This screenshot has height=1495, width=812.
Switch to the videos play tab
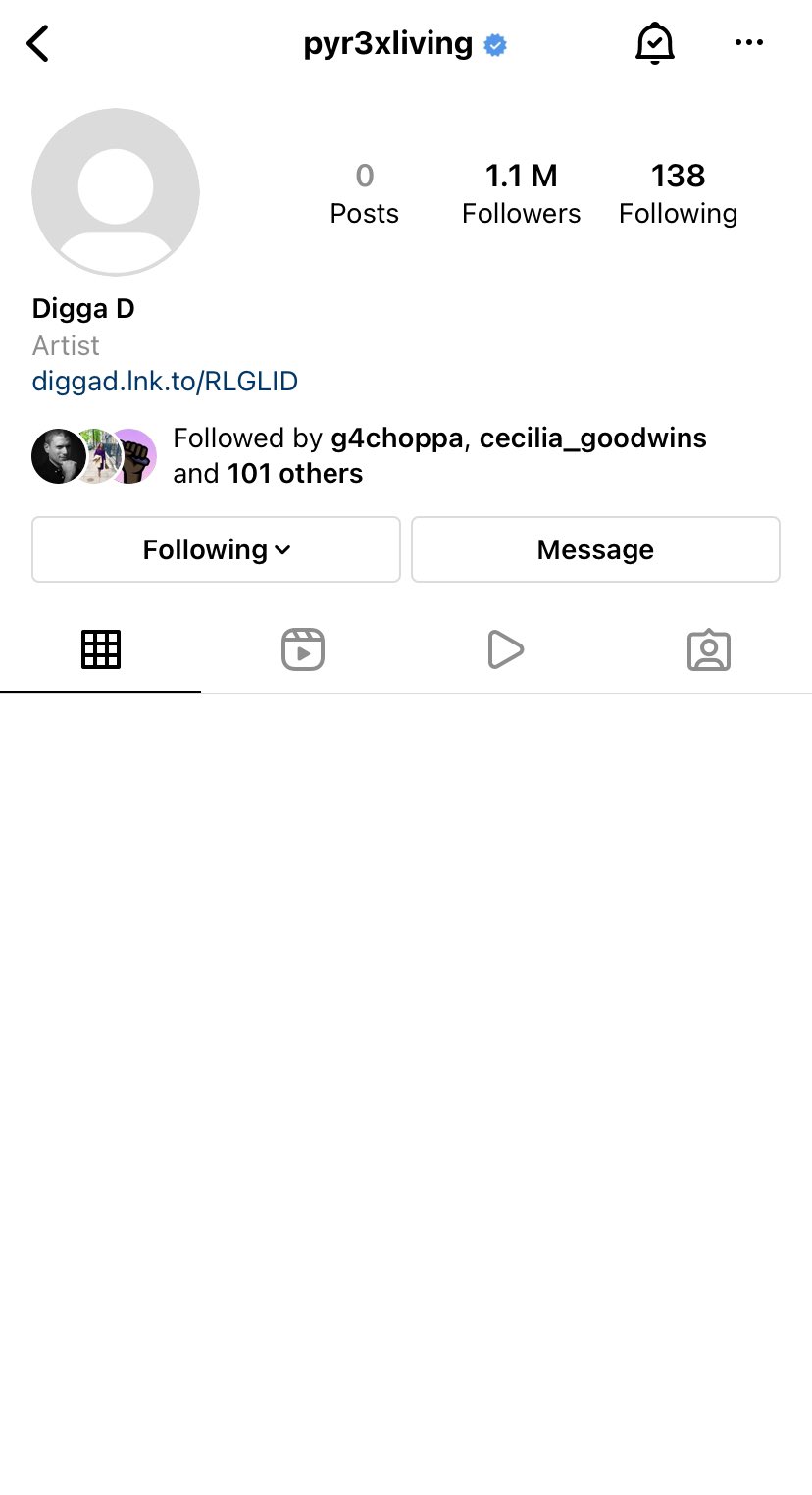tap(505, 649)
